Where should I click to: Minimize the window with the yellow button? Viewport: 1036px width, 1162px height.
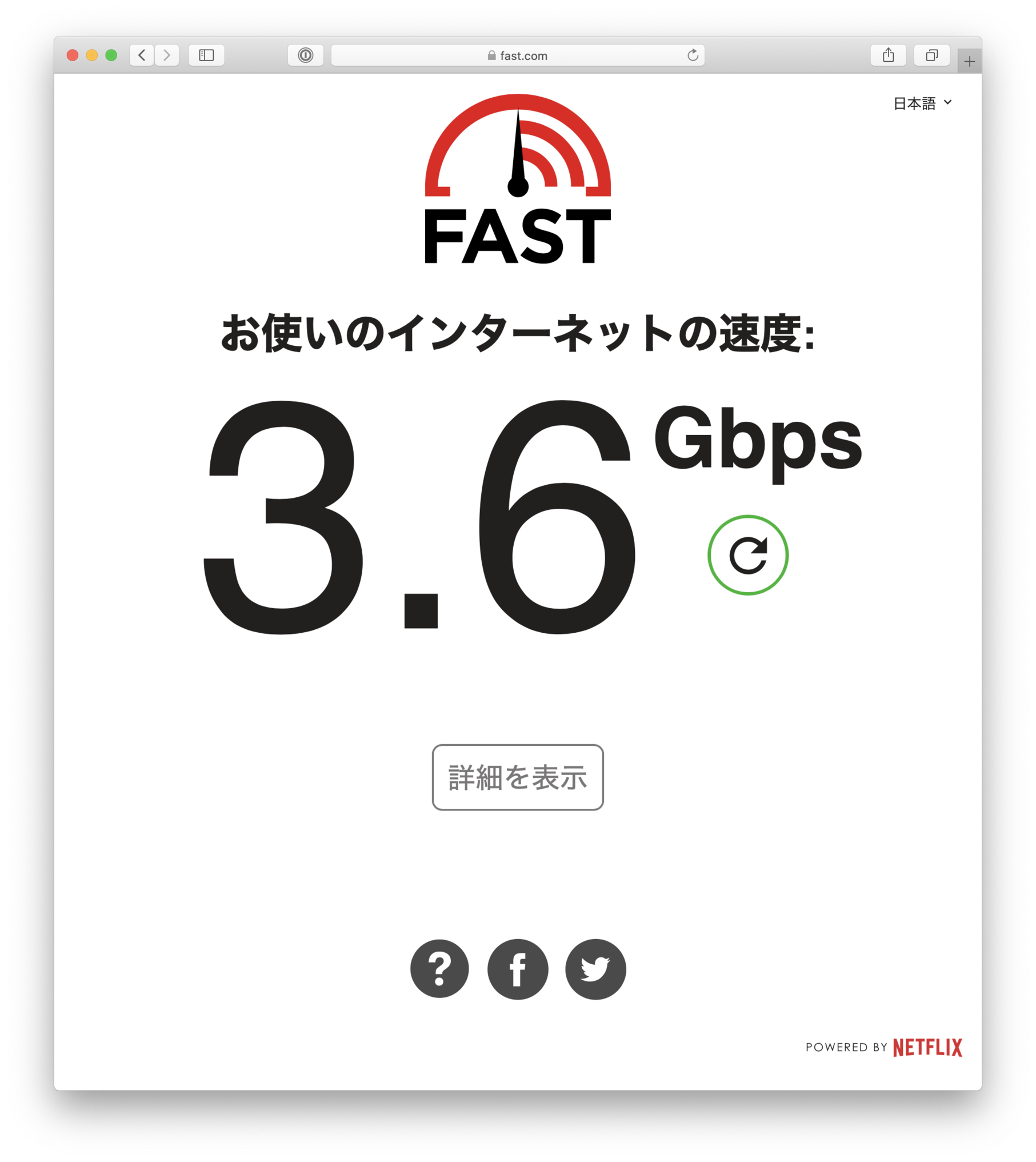92,55
